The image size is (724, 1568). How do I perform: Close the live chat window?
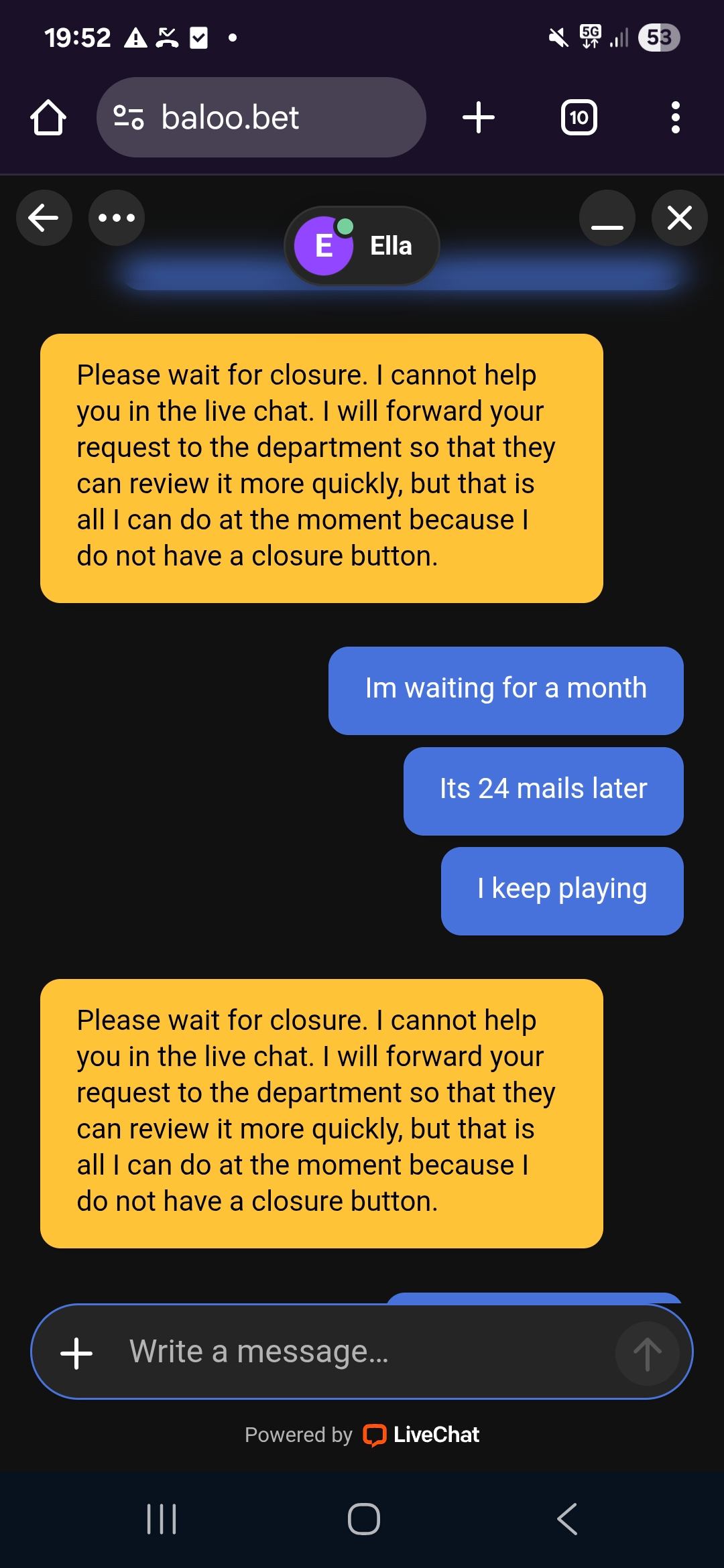click(680, 218)
